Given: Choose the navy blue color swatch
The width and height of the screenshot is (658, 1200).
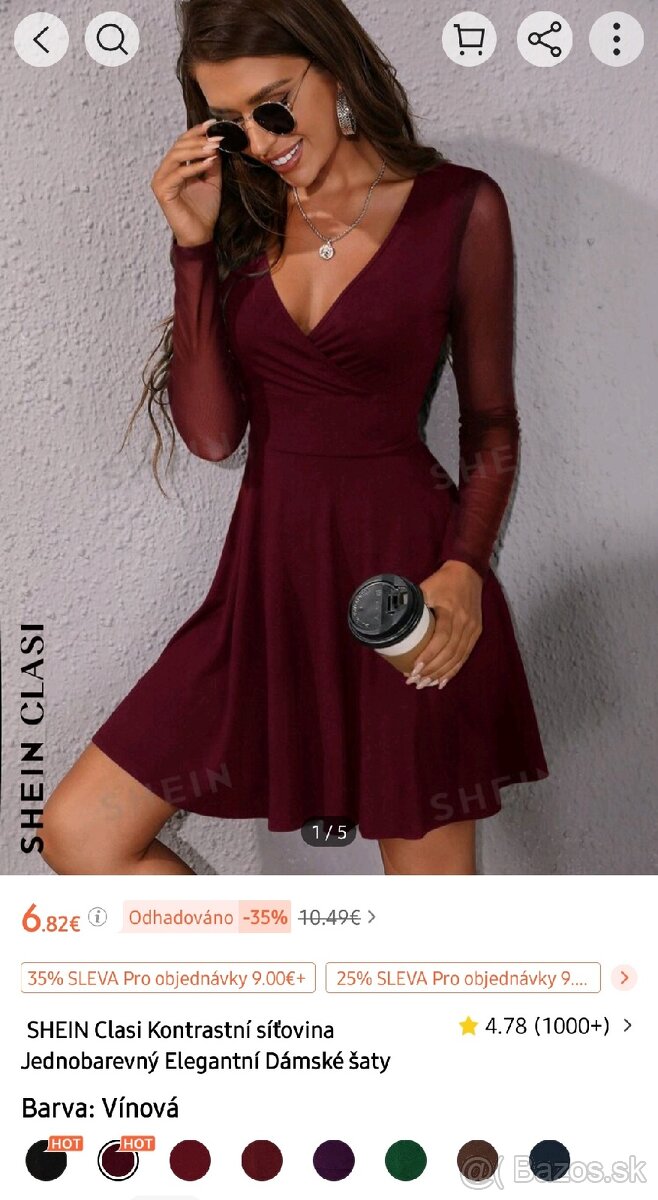Looking at the screenshot, I should 549,1161.
